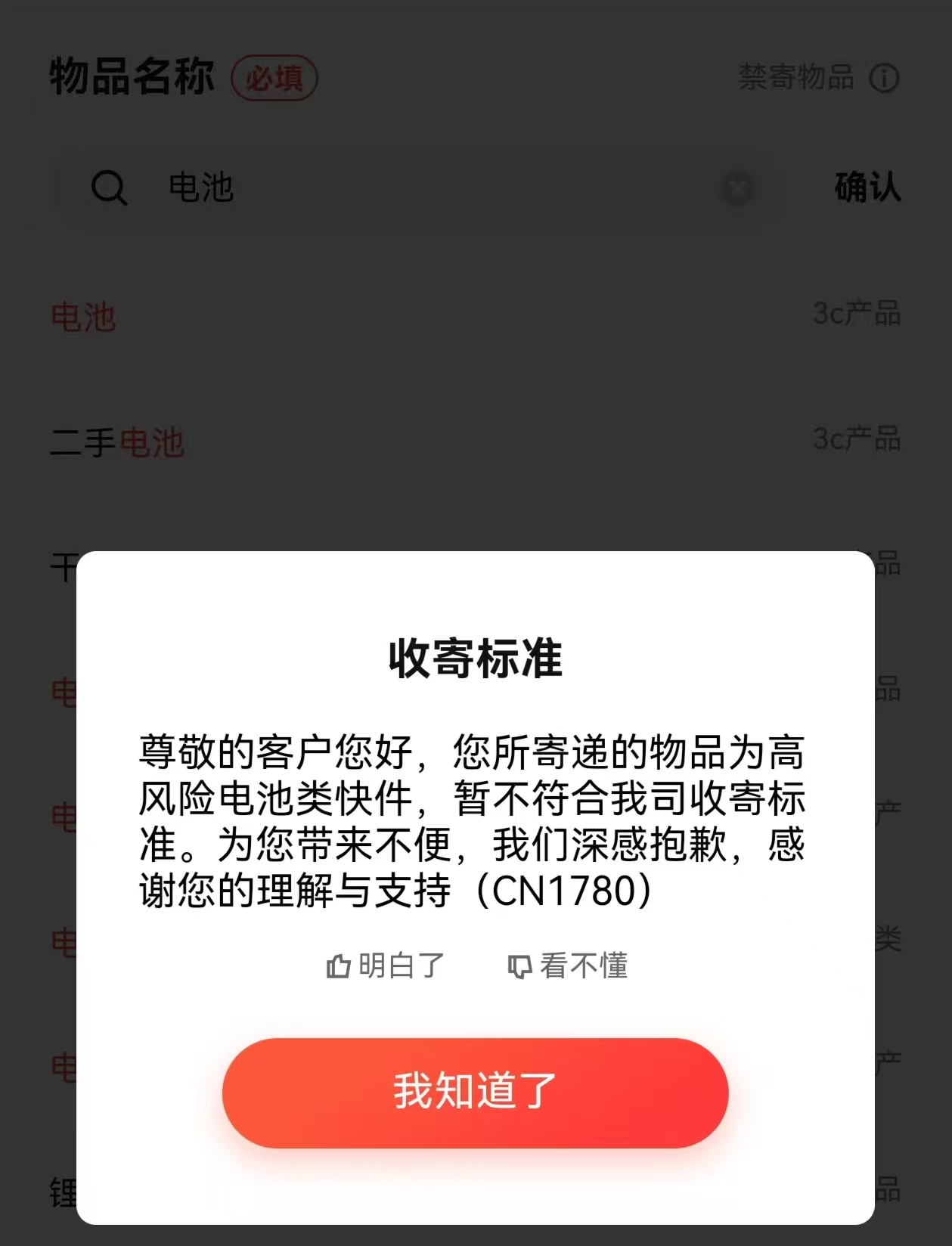Open the 禁寄物品 info
The width and height of the screenshot is (952, 1246).
tap(817, 77)
